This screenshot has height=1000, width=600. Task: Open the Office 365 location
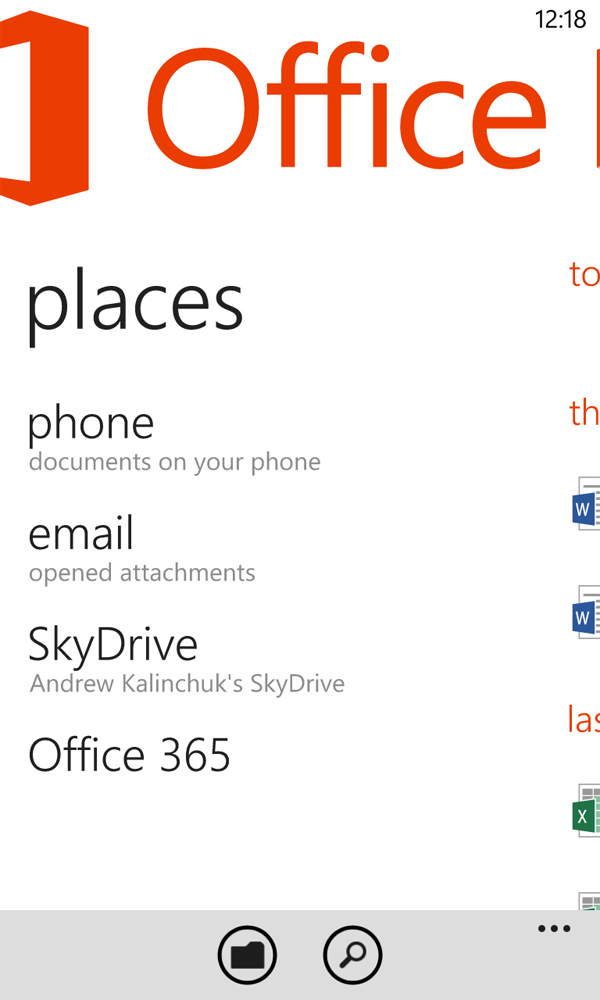tap(129, 755)
